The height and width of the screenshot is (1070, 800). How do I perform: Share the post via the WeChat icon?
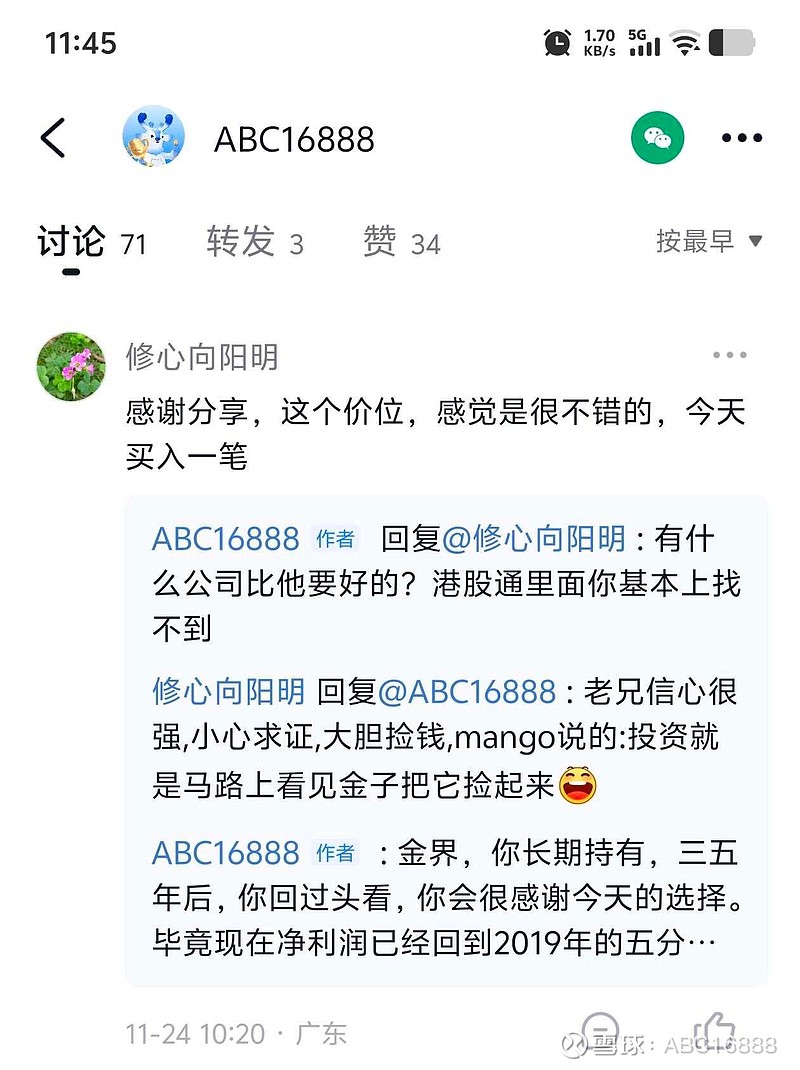(x=657, y=136)
